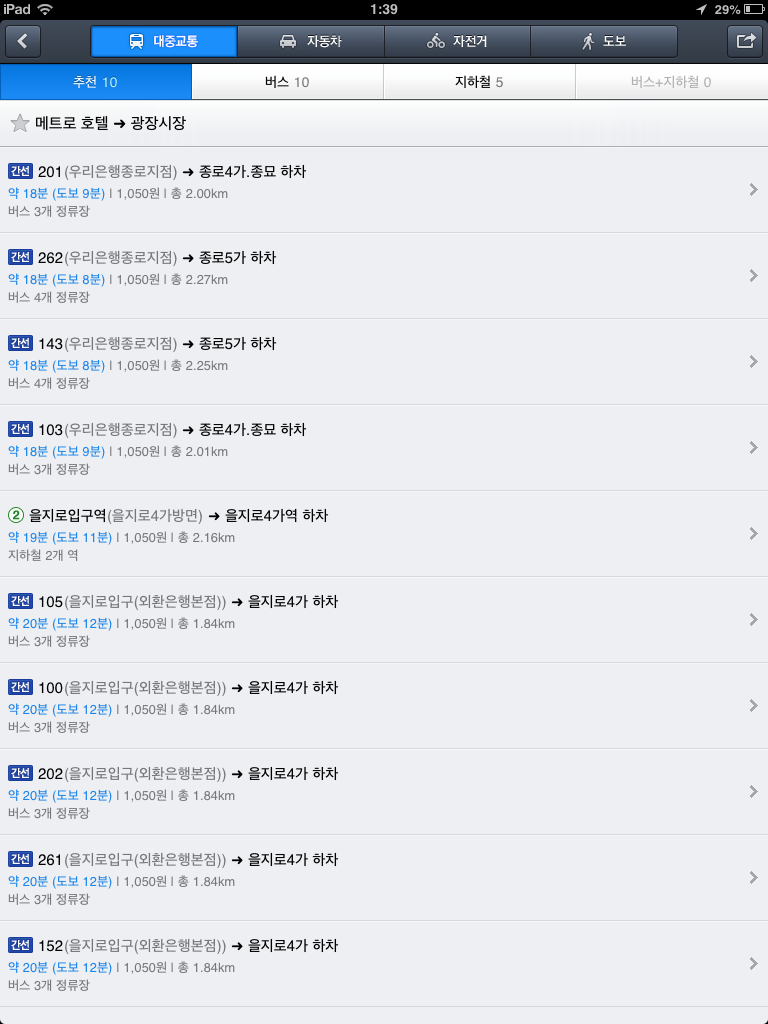Select the 대중교통 transit mode
Screen dimensions: 768x1024
(164, 41)
